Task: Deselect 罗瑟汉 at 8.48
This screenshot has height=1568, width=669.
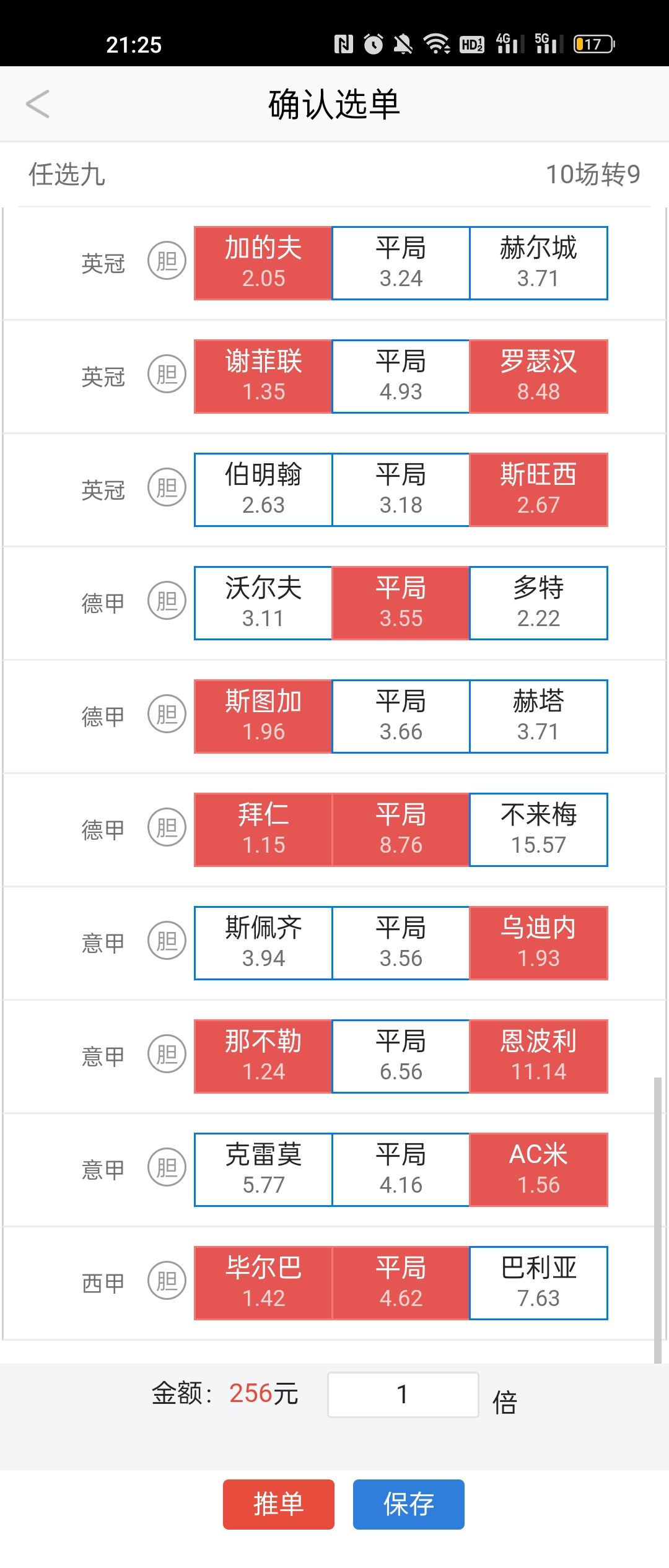Action: click(538, 376)
